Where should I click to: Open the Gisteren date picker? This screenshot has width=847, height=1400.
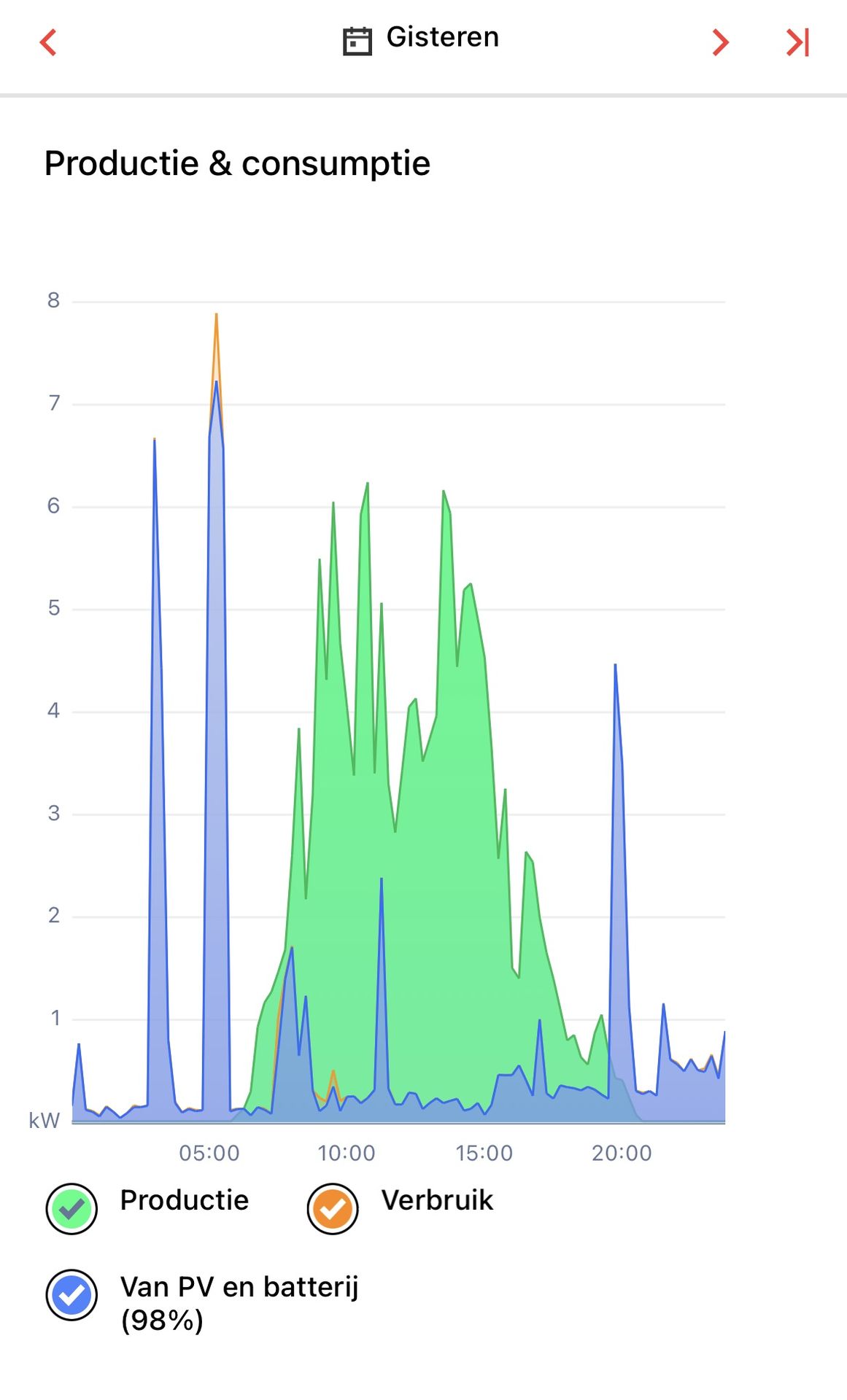[x=421, y=39]
